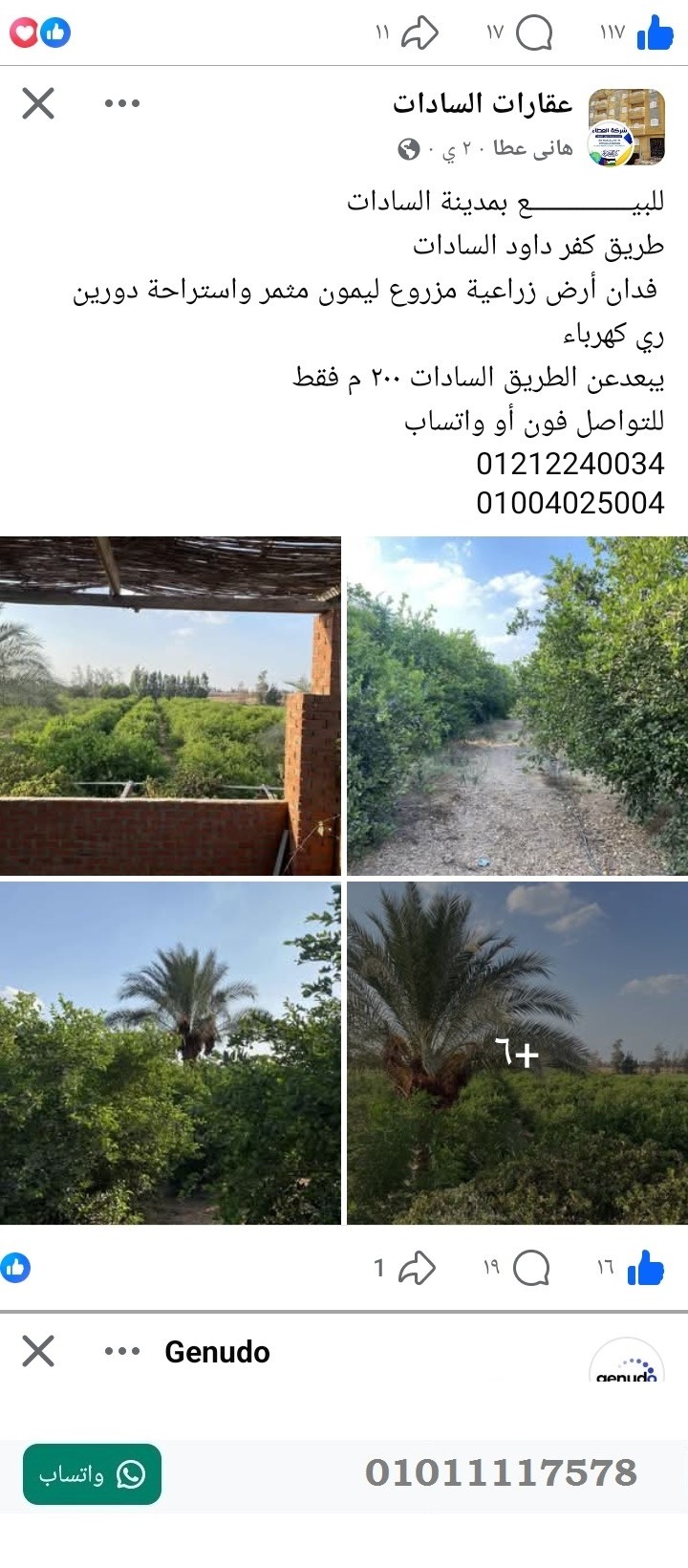Dismiss the عقارات السادات post with the X

(x=37, y=103)
